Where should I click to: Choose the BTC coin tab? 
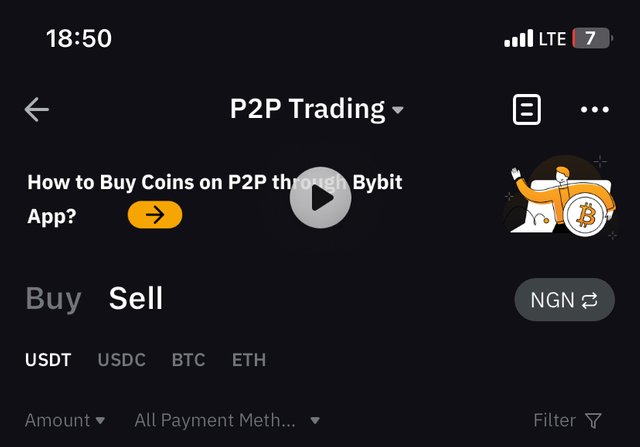189,360
